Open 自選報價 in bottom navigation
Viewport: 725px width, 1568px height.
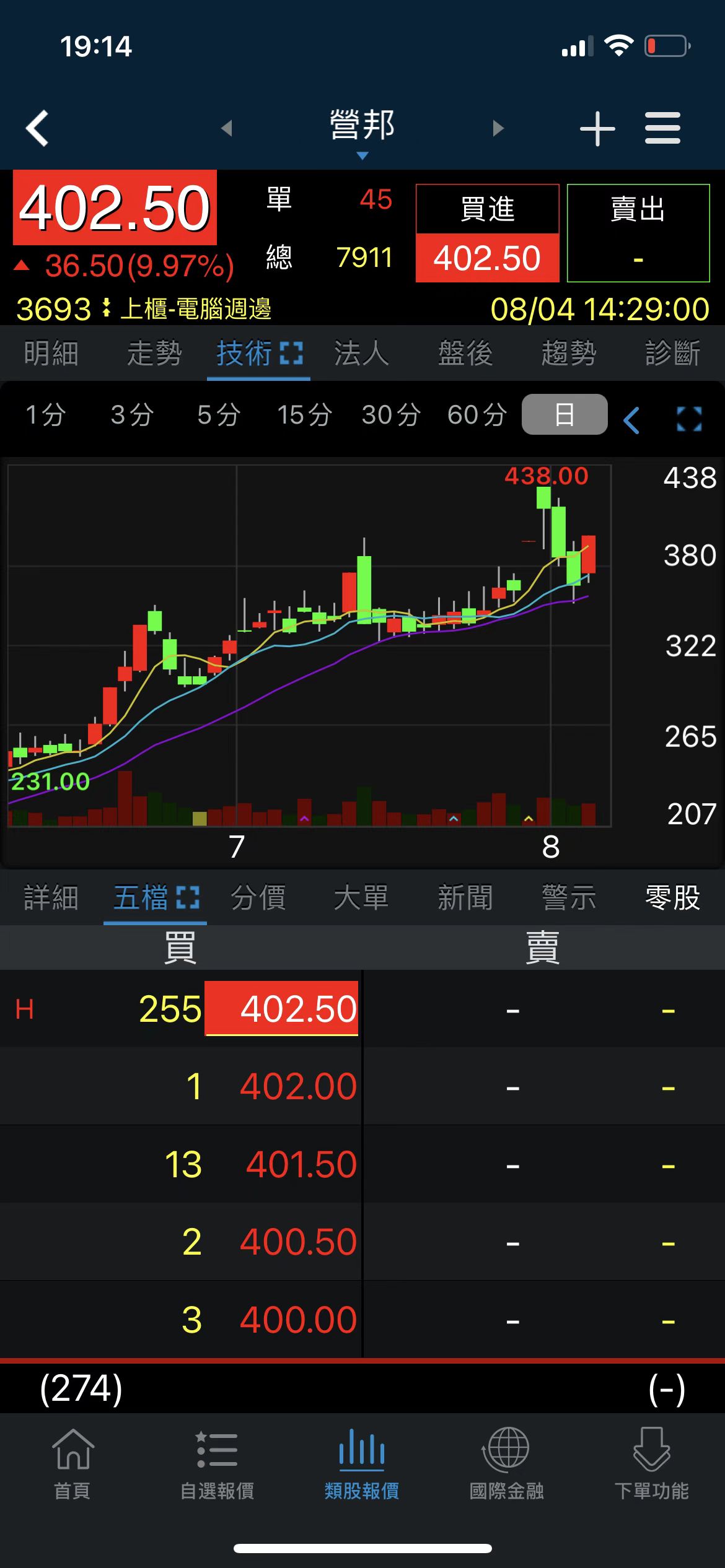tap(217, 1464)
